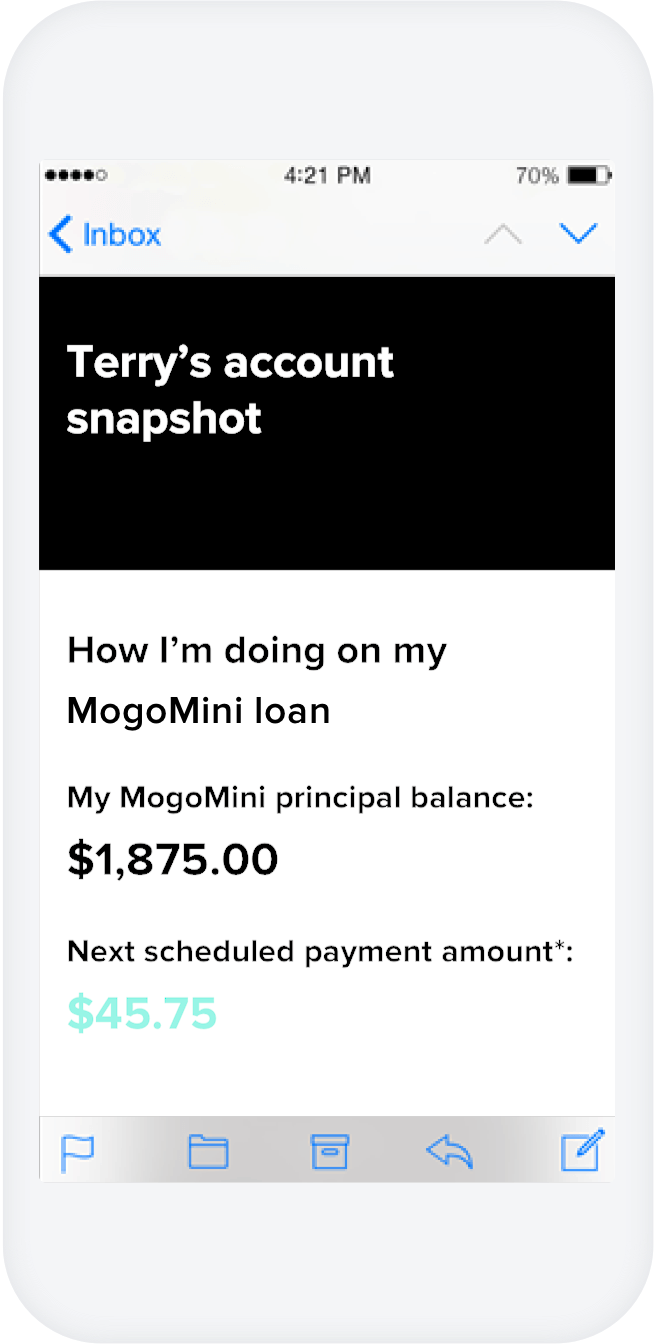
Task: Tap the up arrow for the previous message
Action: point(503,234)
